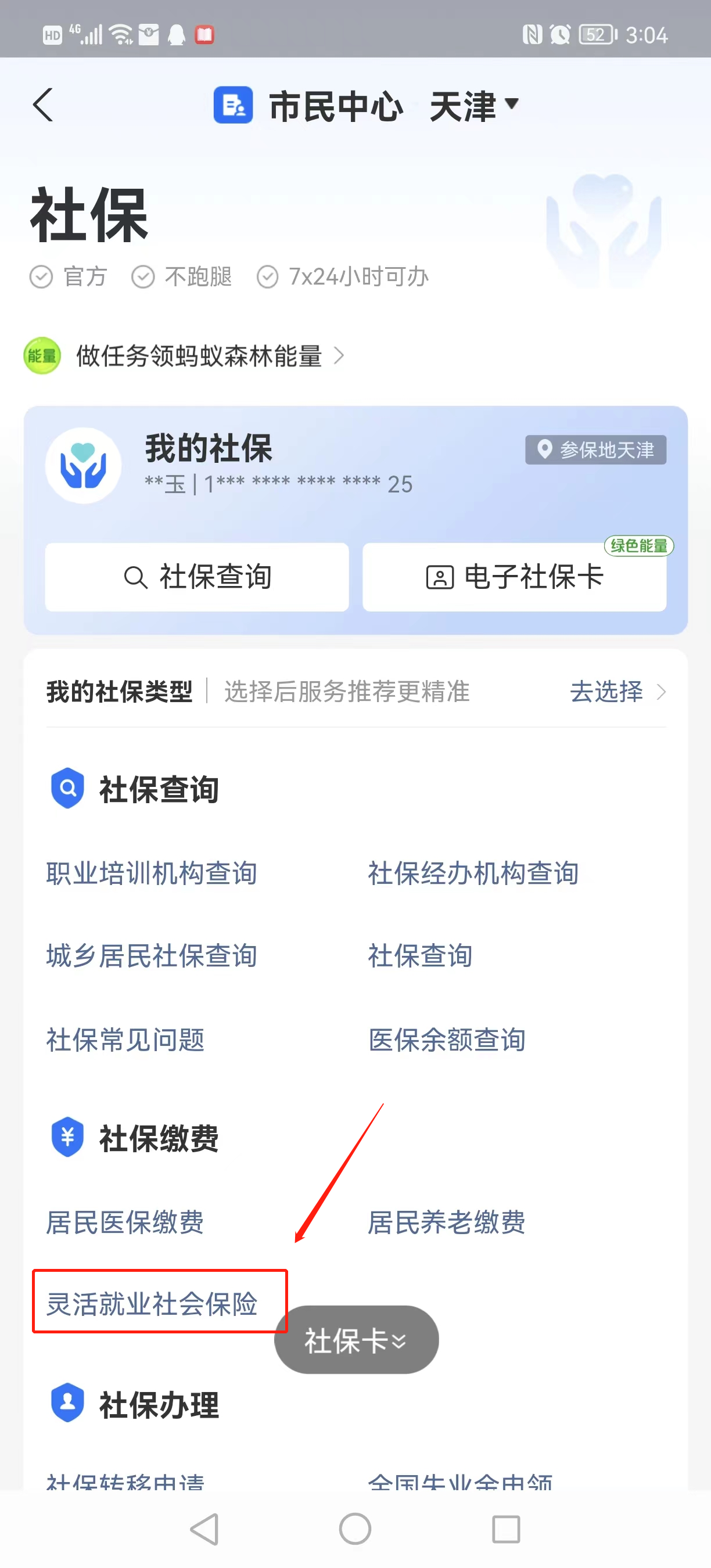Open 居民养老缴费

click(447, 1222)
